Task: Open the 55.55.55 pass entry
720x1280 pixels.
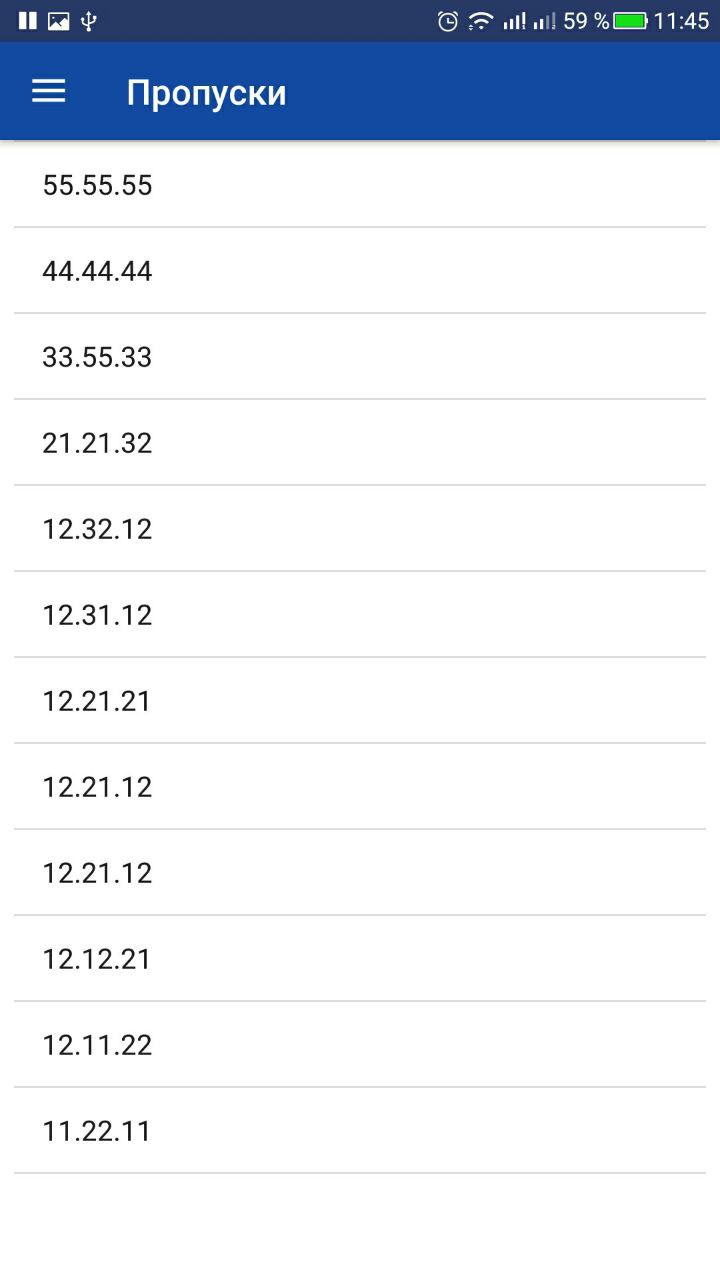Action: coord(98,185)
